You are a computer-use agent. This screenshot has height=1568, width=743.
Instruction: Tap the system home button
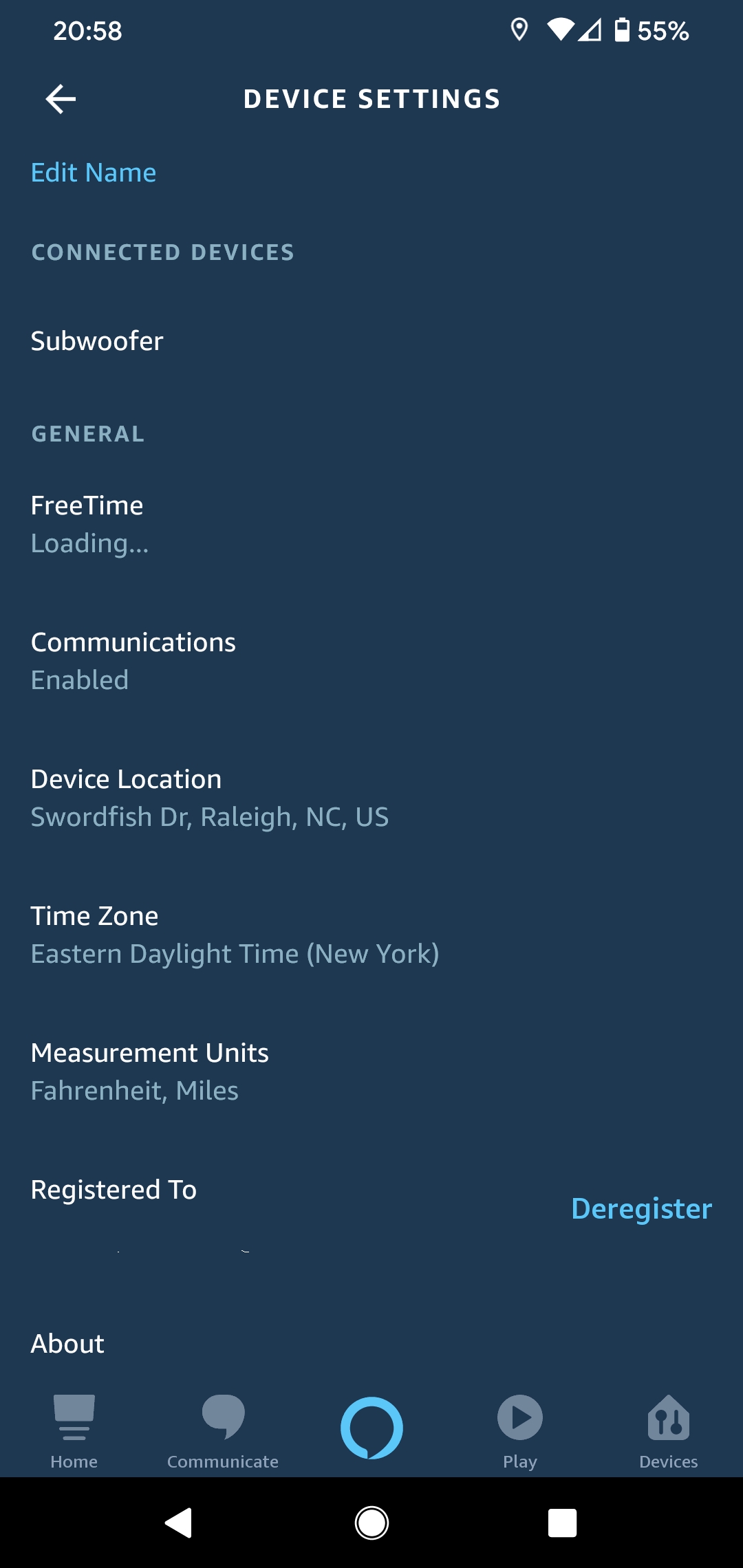(x=371, y=1523)
